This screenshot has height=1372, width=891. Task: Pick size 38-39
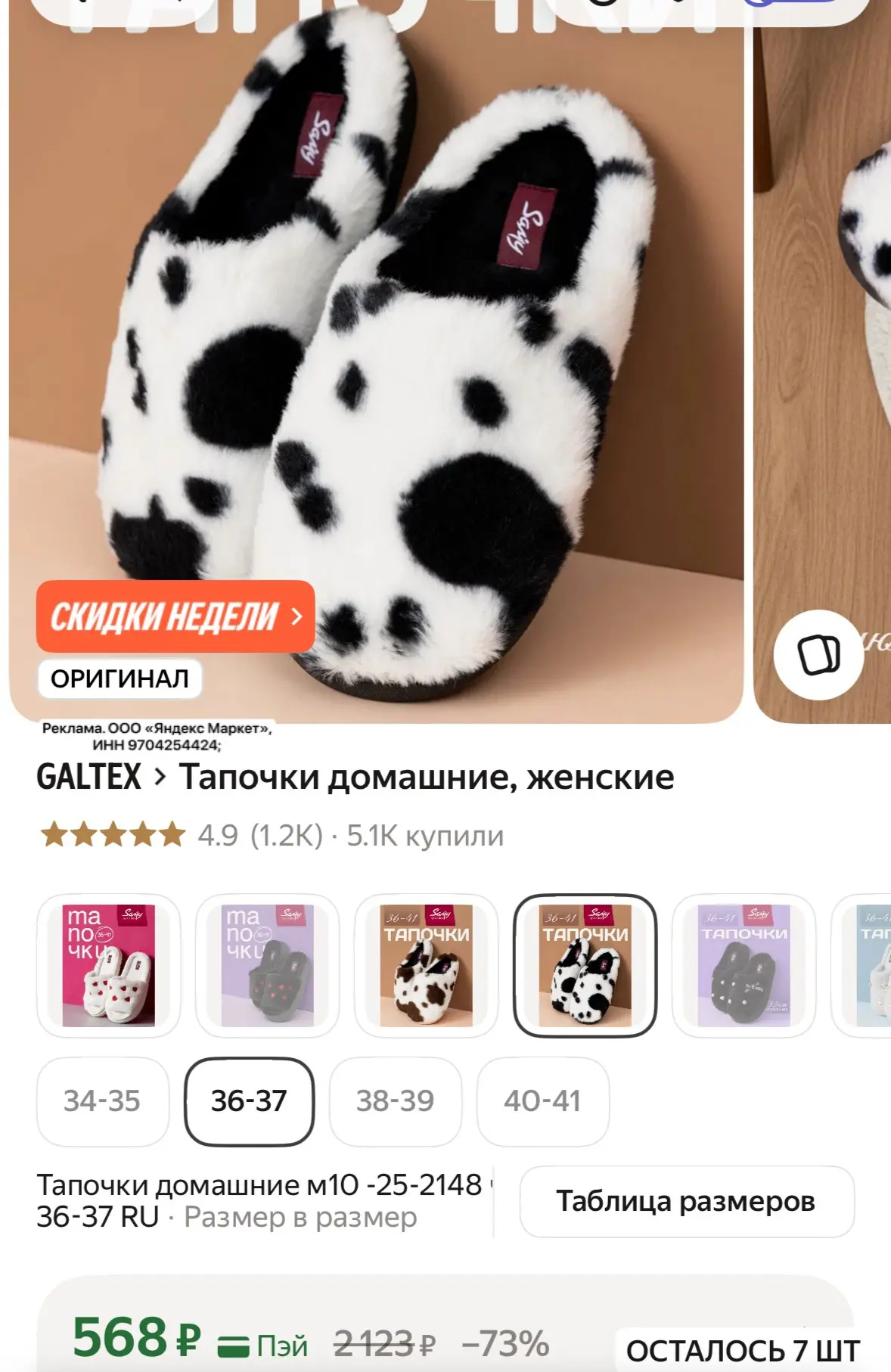[396, 1101]
